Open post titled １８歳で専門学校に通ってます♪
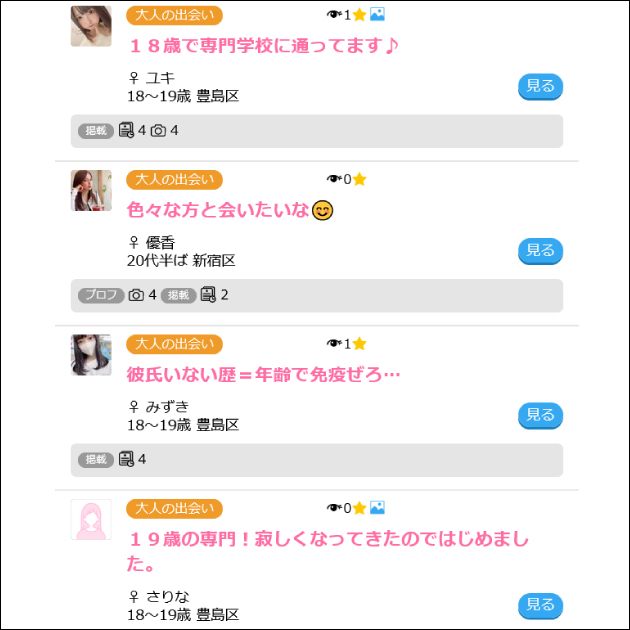Viewport: 630px width, 630px height. point(264,45)
